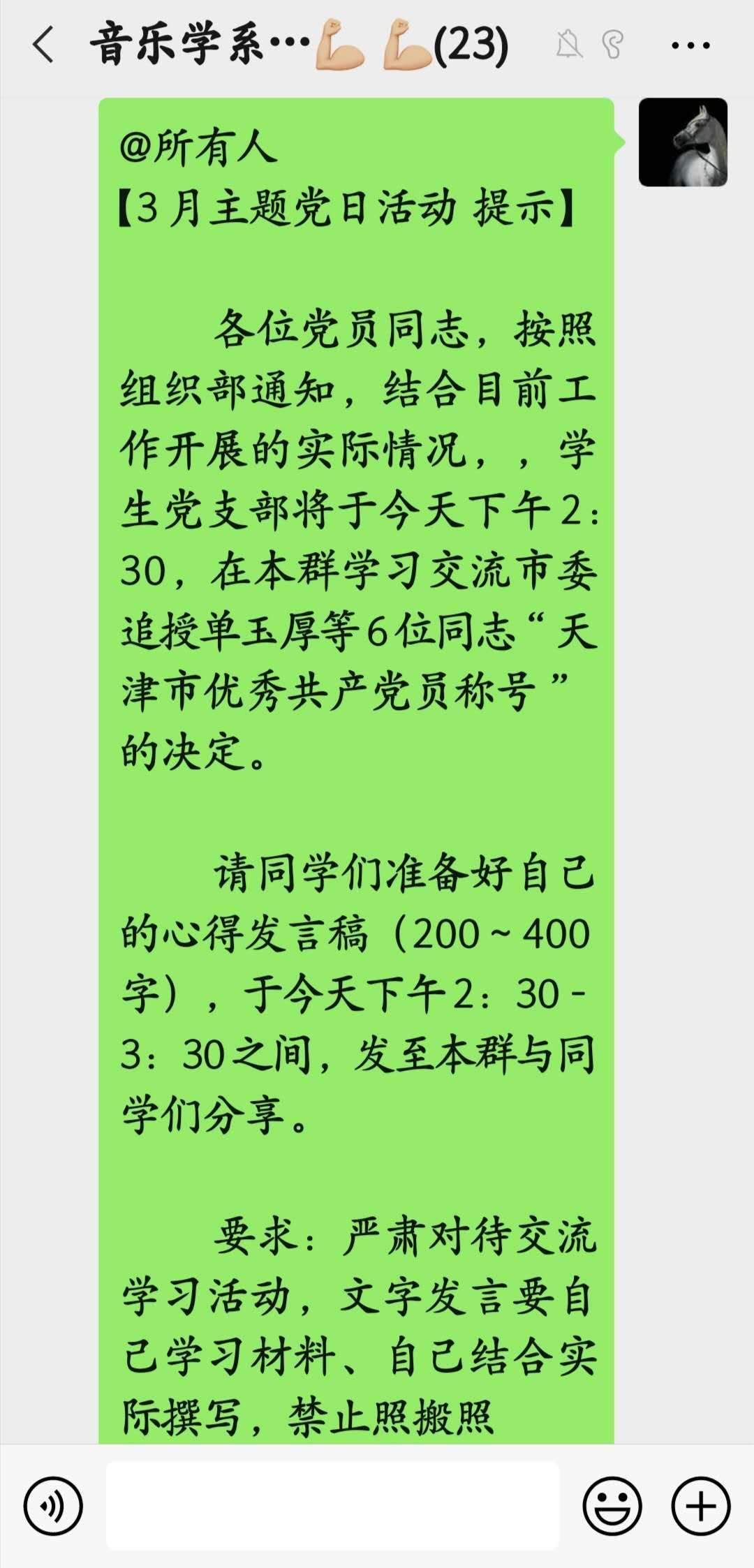Switch to voice message input
The height and width of the screenshot is (1568, 754).
pyautogui.click(x=53, y=1506)
